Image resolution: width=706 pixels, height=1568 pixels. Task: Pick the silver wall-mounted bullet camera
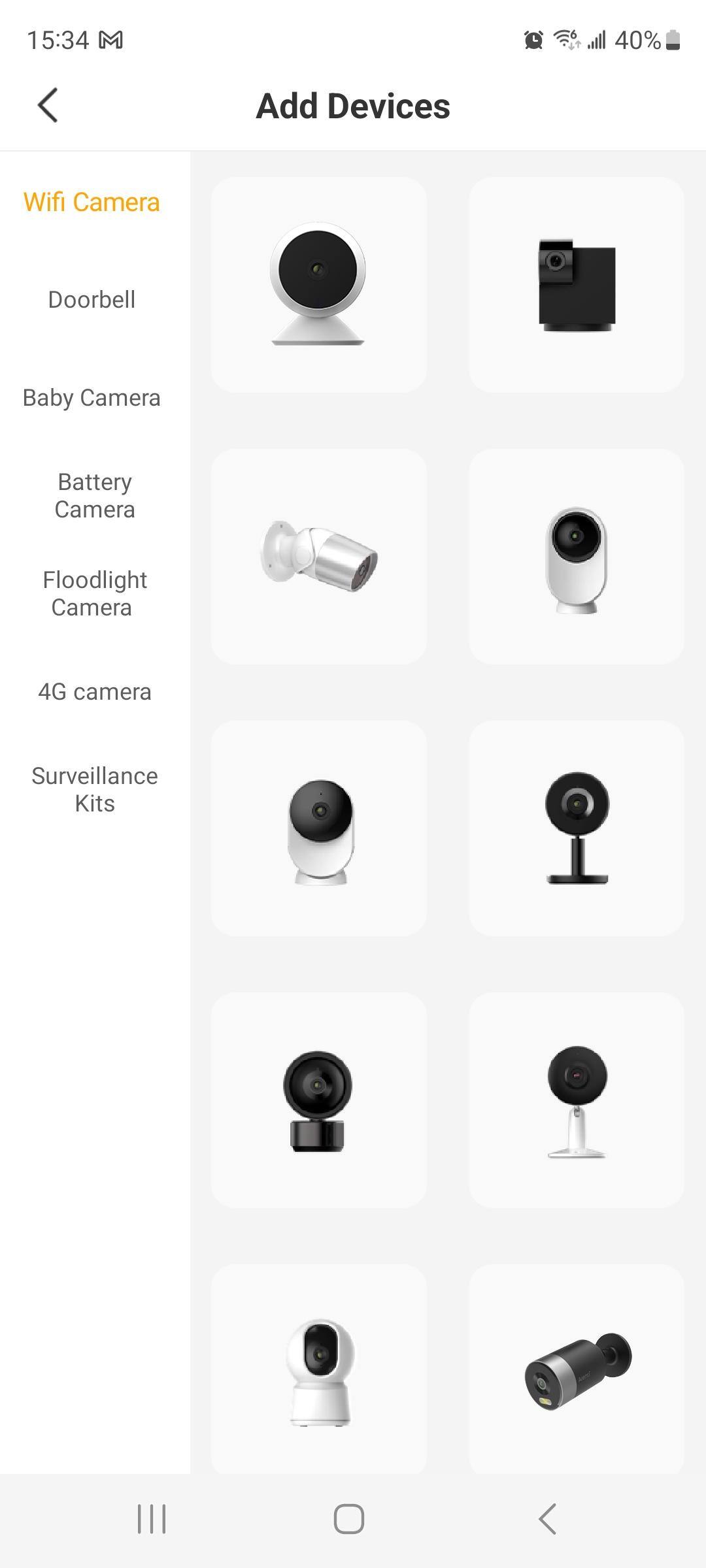click(318, 557)
